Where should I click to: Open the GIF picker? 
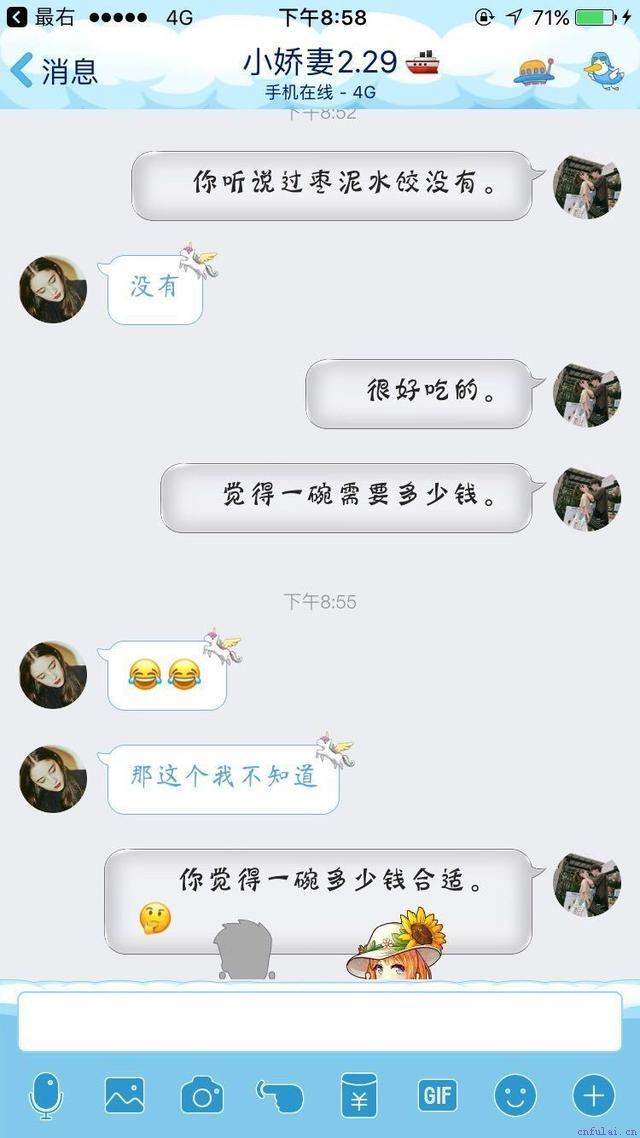(437, 1096)
